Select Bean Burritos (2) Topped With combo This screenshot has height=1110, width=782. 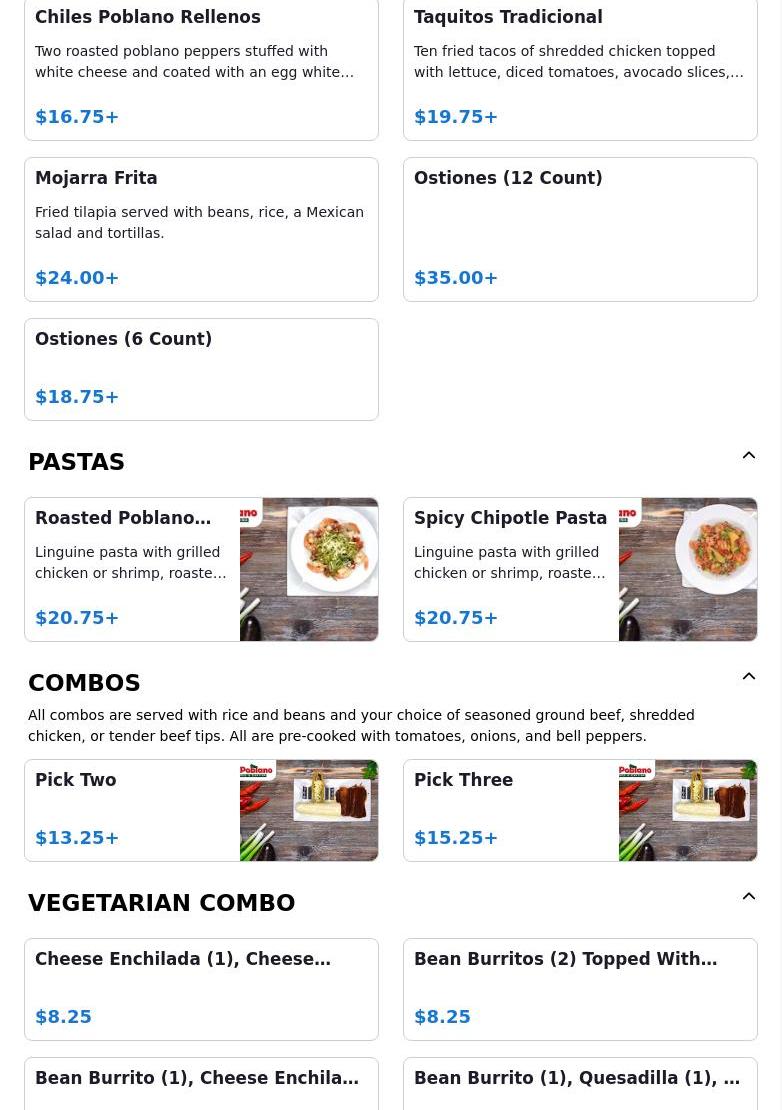pyautogui.click(x=580, y=989)
